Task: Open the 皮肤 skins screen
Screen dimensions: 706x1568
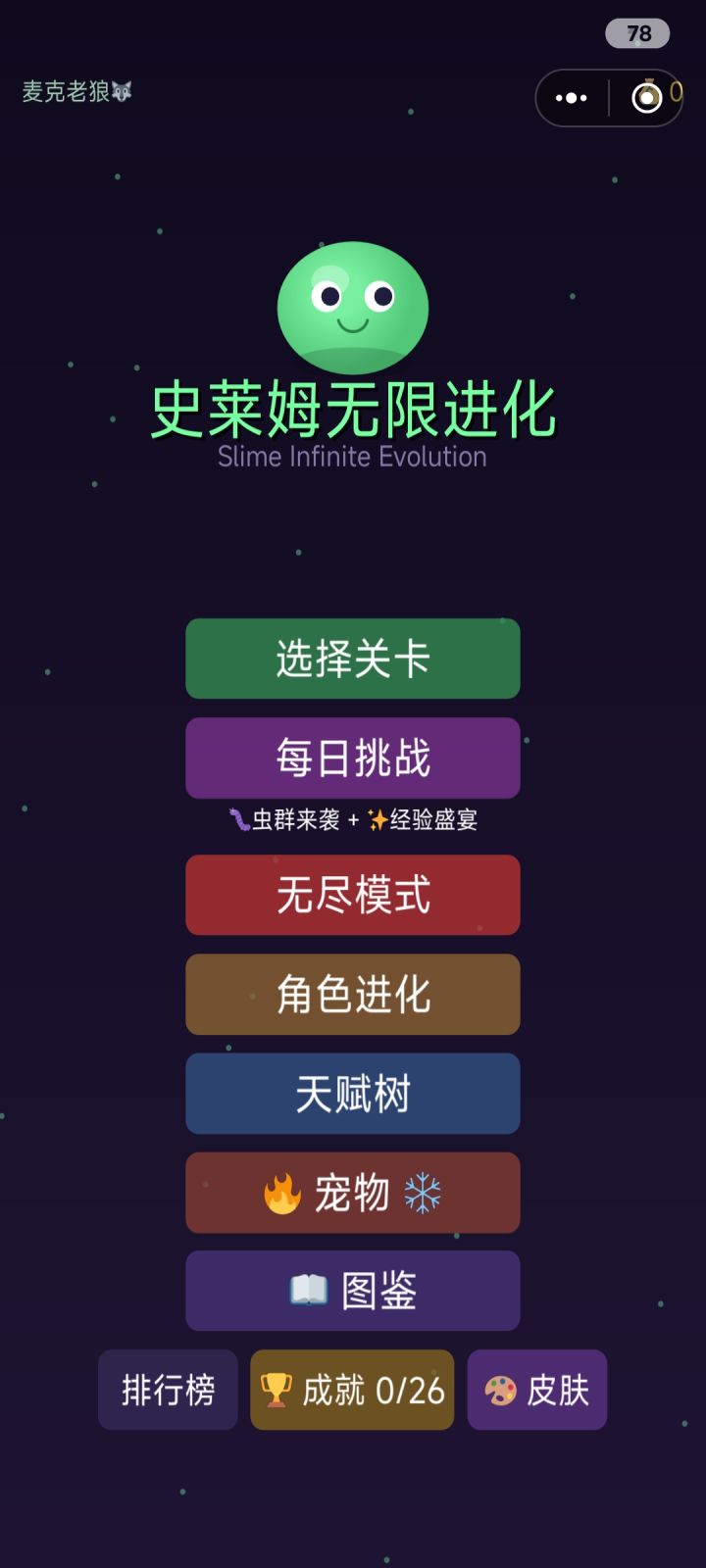Action: [537, 1389]
